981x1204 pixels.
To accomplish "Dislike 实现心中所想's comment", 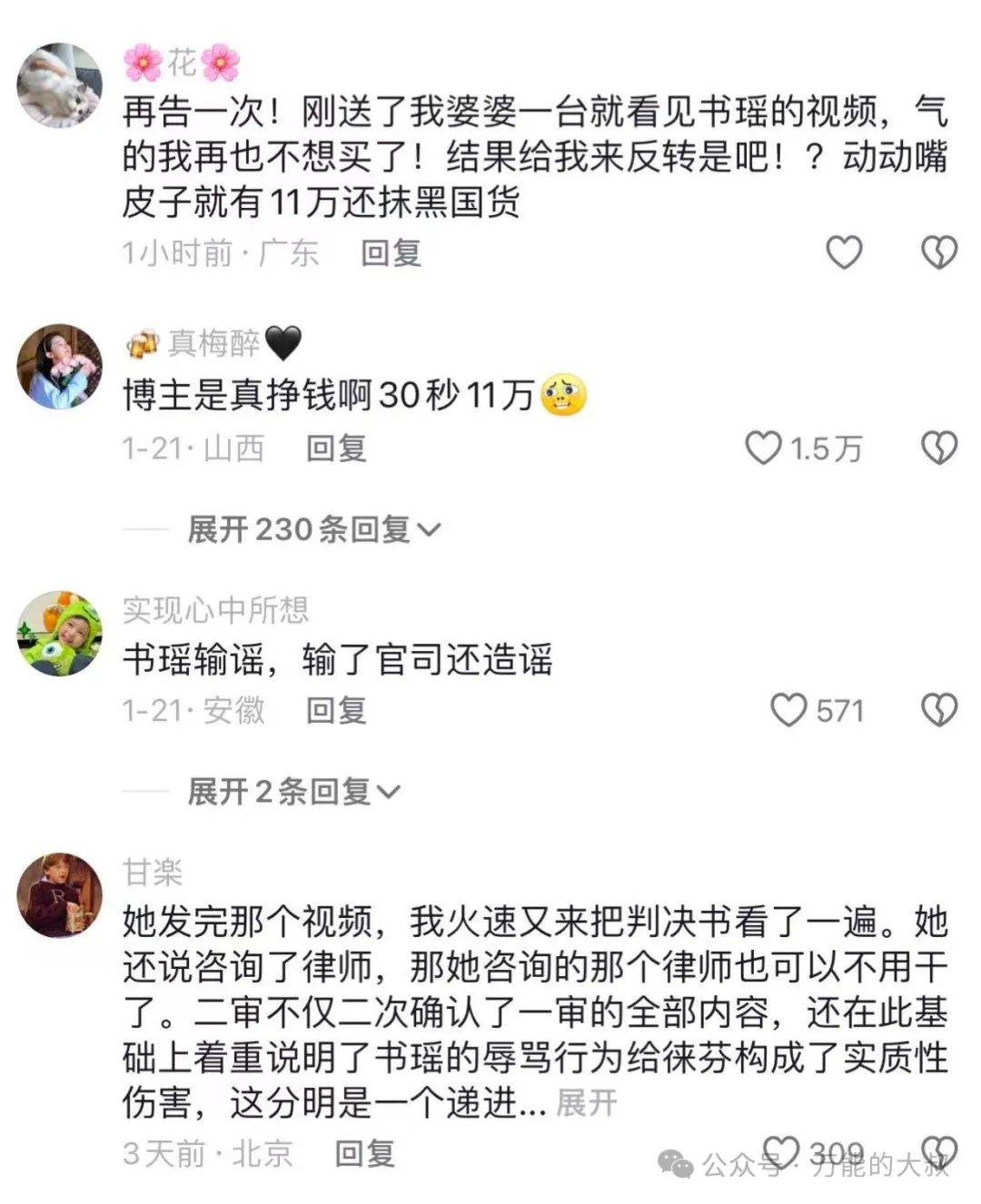I will pos(938,709).
